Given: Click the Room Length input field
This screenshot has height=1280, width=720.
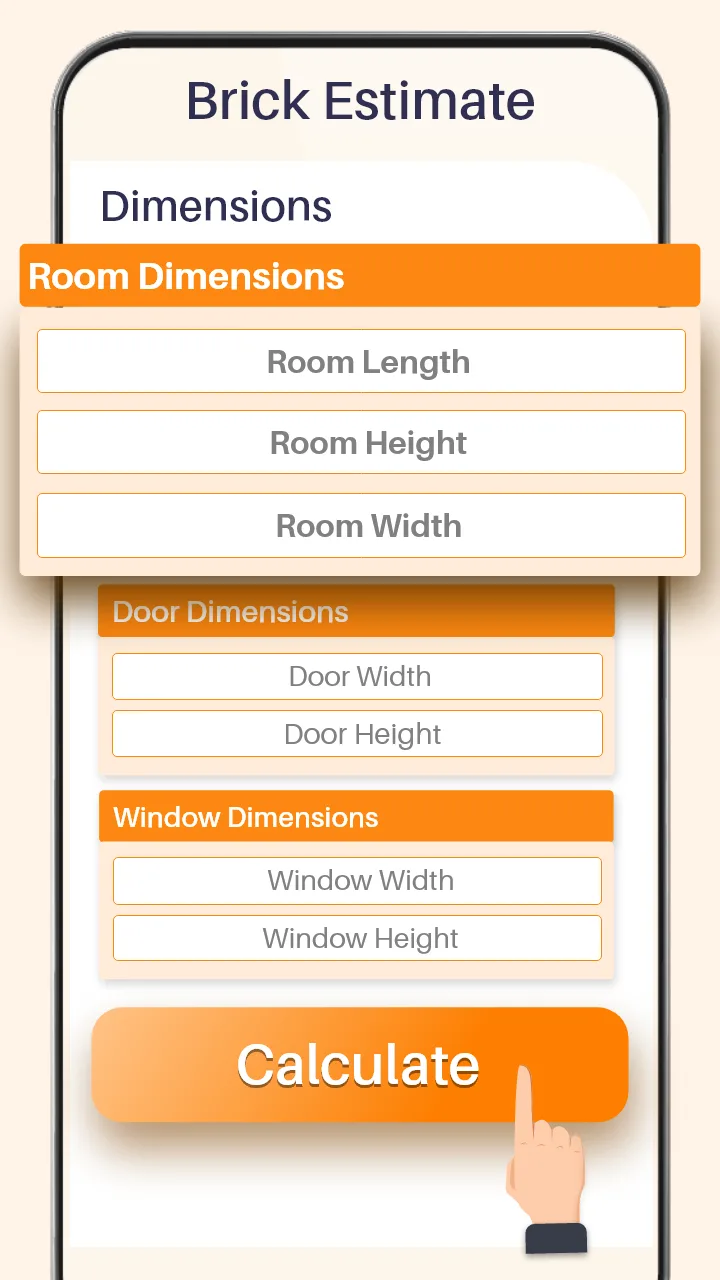Looking at the screenshot, I should (x=361, y=361).
